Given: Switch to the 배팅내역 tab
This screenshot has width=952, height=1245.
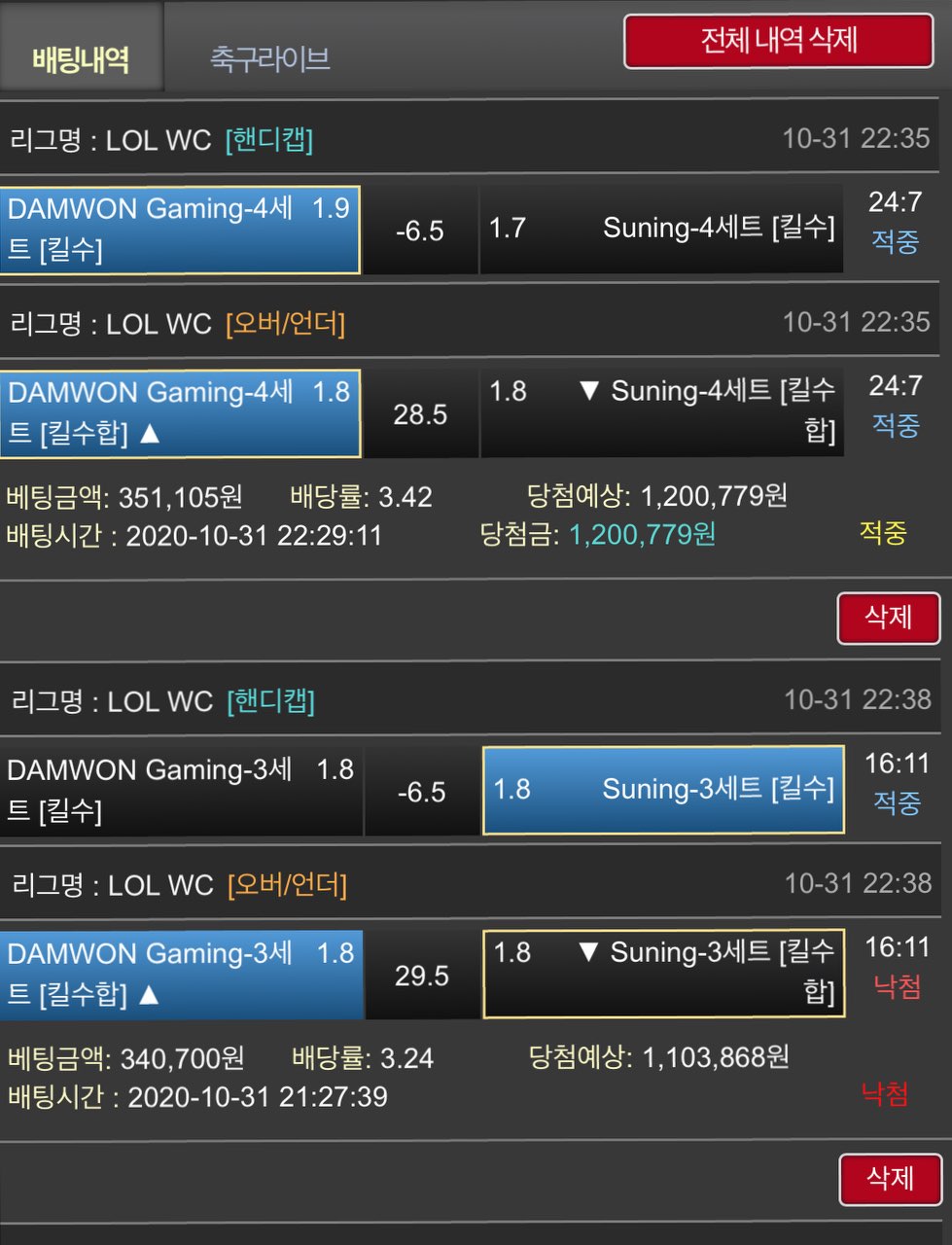Looking at the screenshot, I should (x=81, y=56).
